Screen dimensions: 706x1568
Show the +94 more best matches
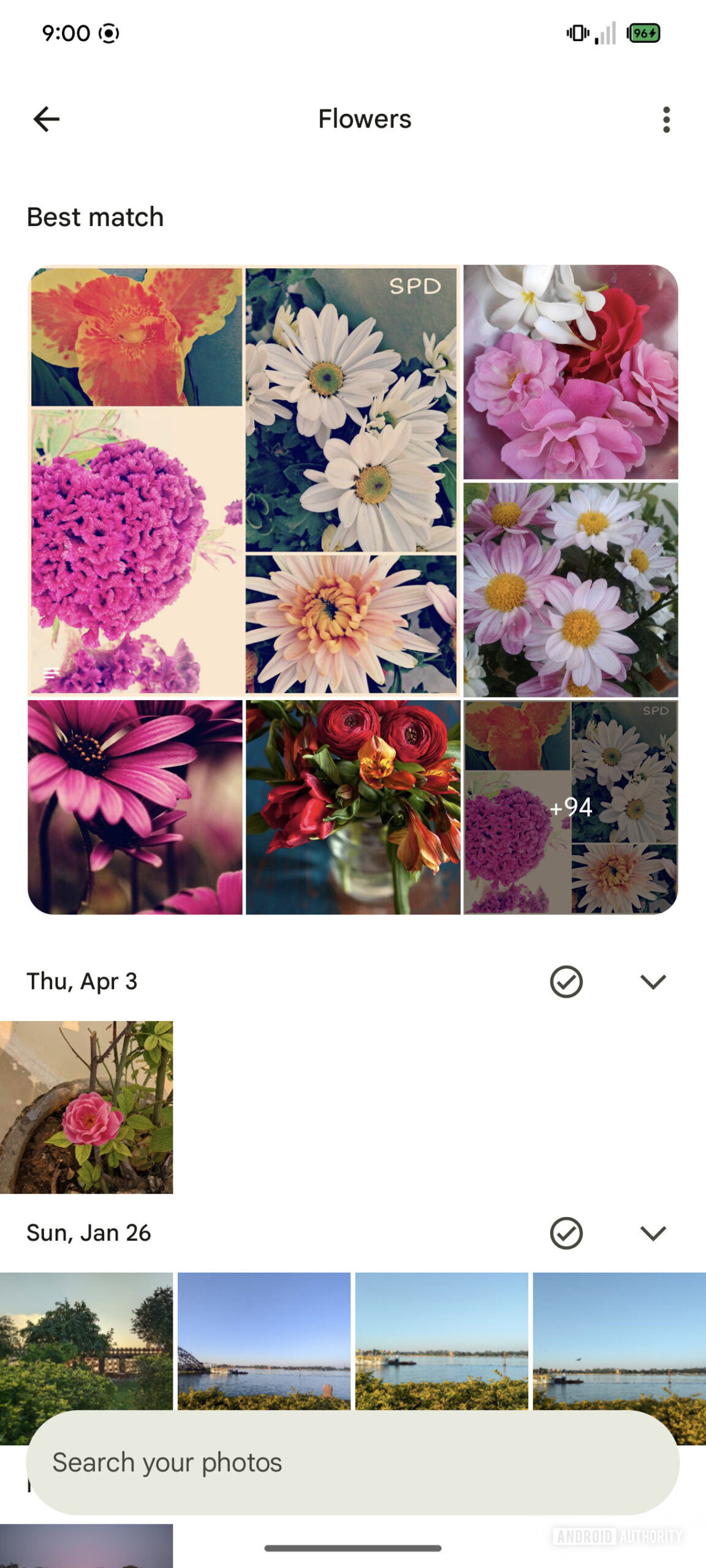(x=571, y=807)
